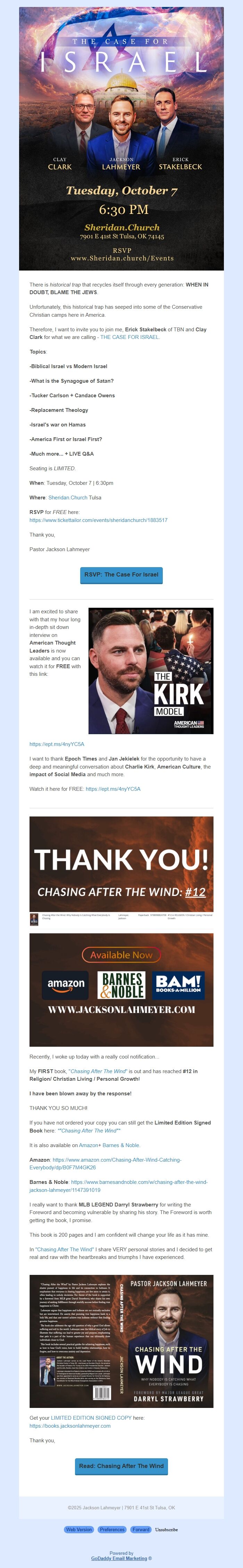Open the Barnes & Noble book URL
Image resolution: width=243 pixels, height=1568 pixels.
118,1186
